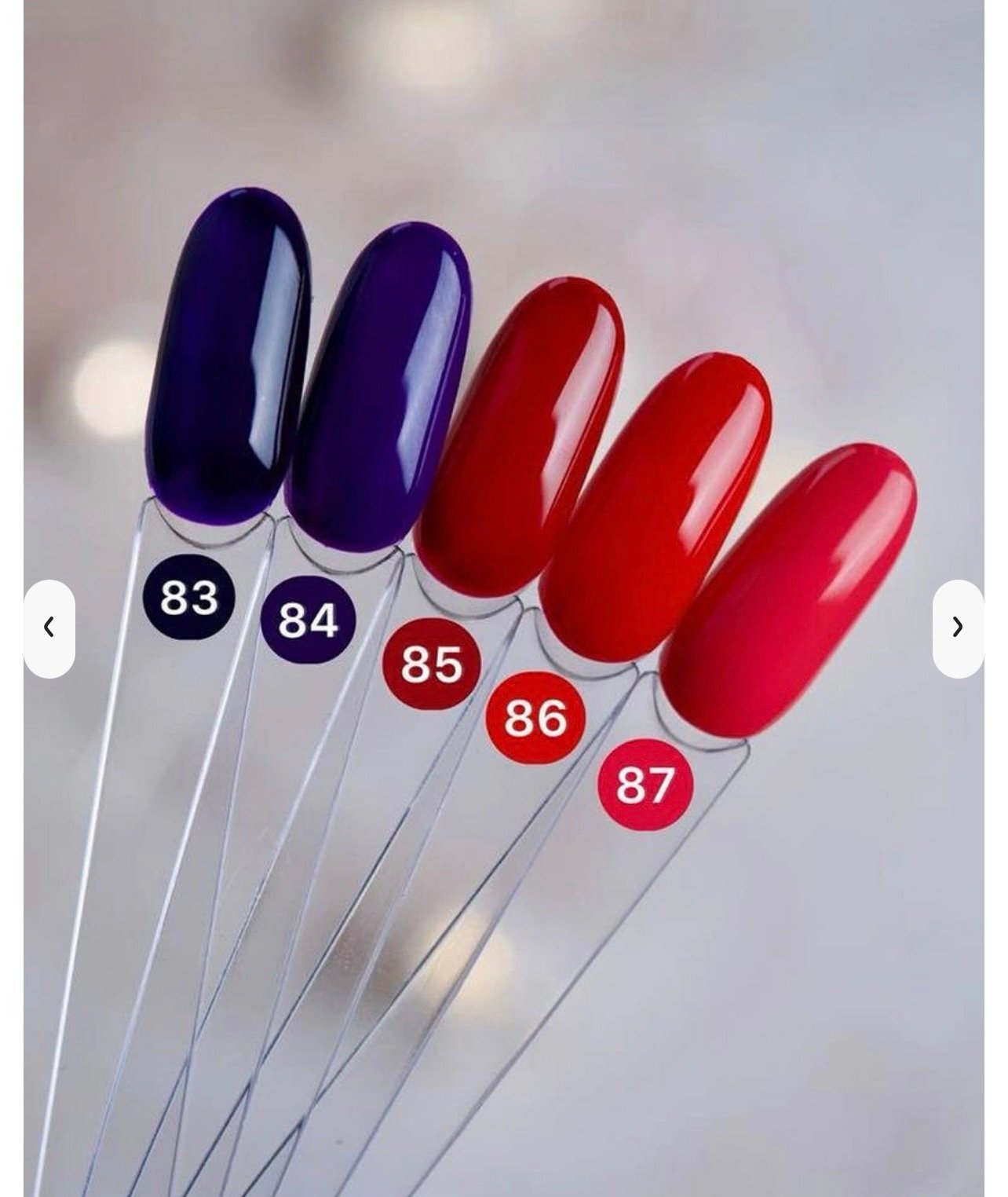Go to the previous product image
The width and height of the screenshot is (1008, 1197).
(x=49, y=628)
